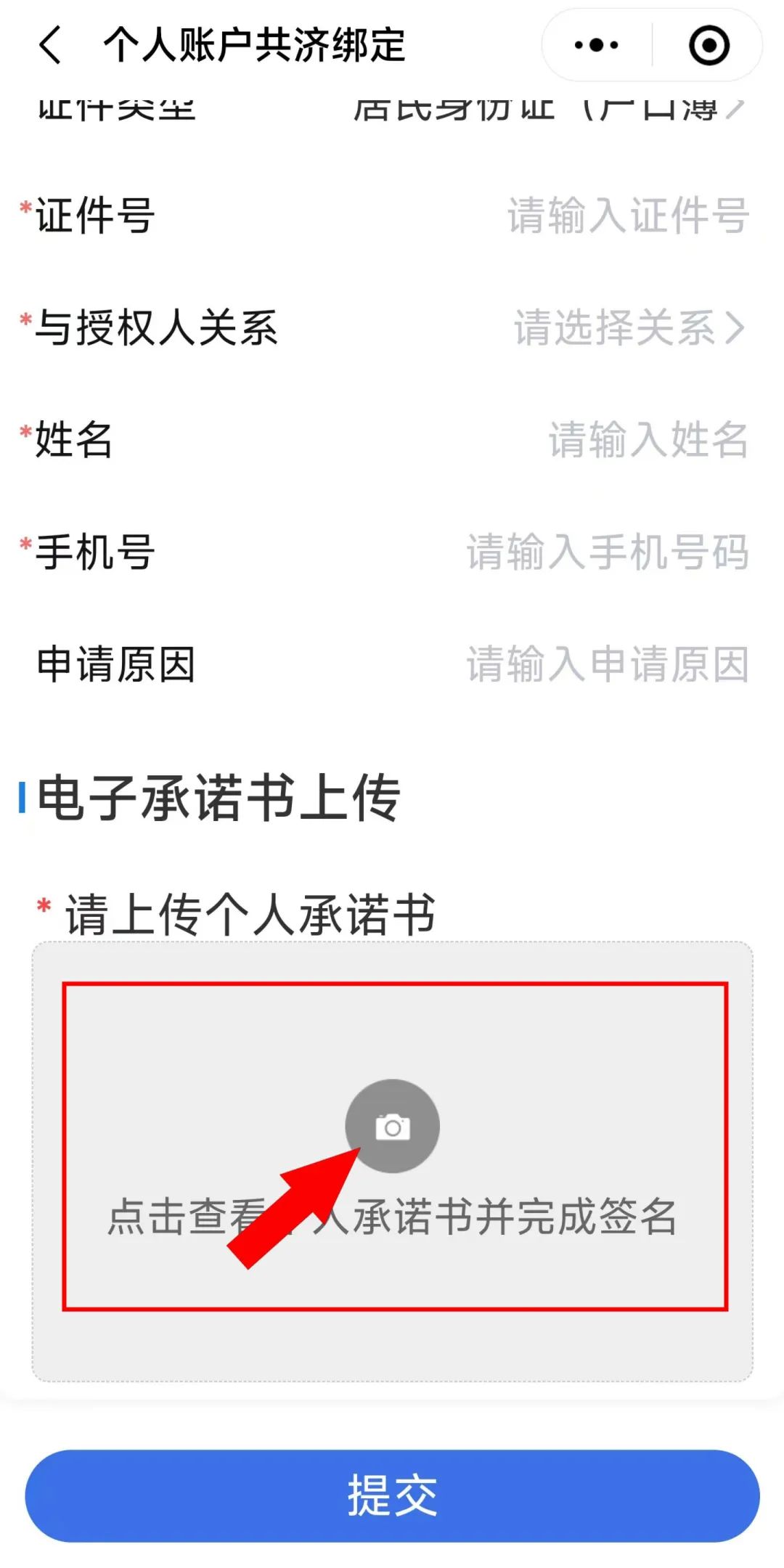Tap the camera icon to upload 个人承诺书
784x1568 pixels.
392,1126
